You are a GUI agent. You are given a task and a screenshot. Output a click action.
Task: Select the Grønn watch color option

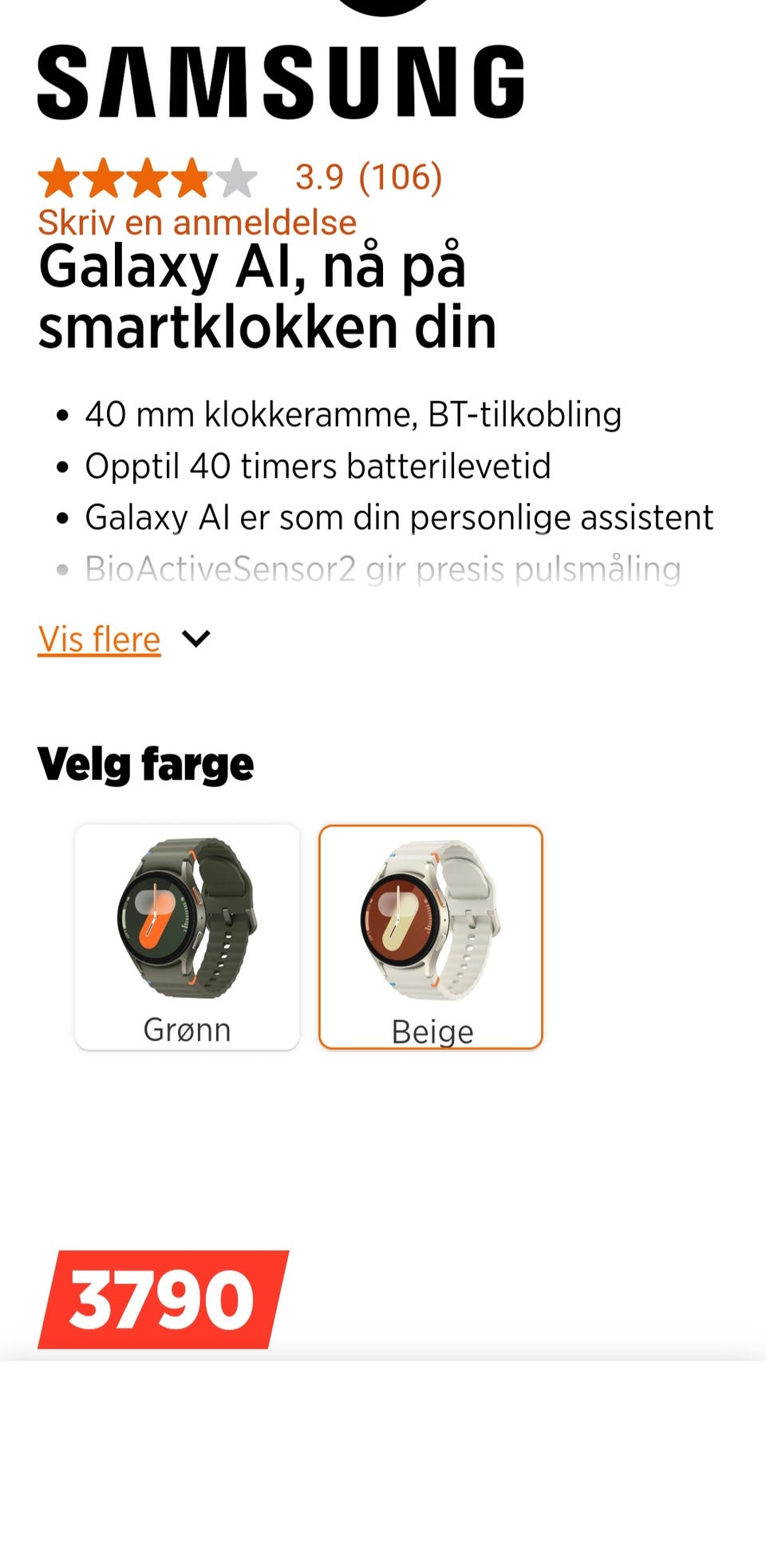[188, 934]
